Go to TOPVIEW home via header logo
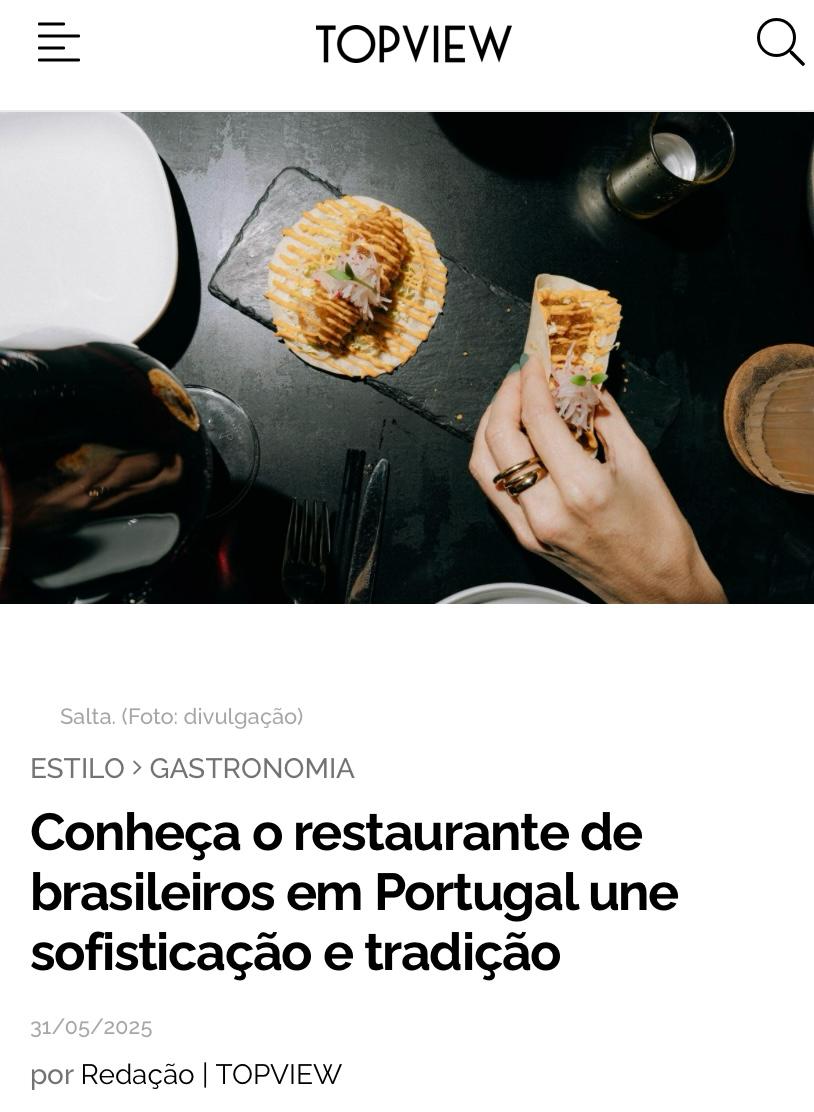This screenshot has height=1112, width=814. (x=413, y=44)
